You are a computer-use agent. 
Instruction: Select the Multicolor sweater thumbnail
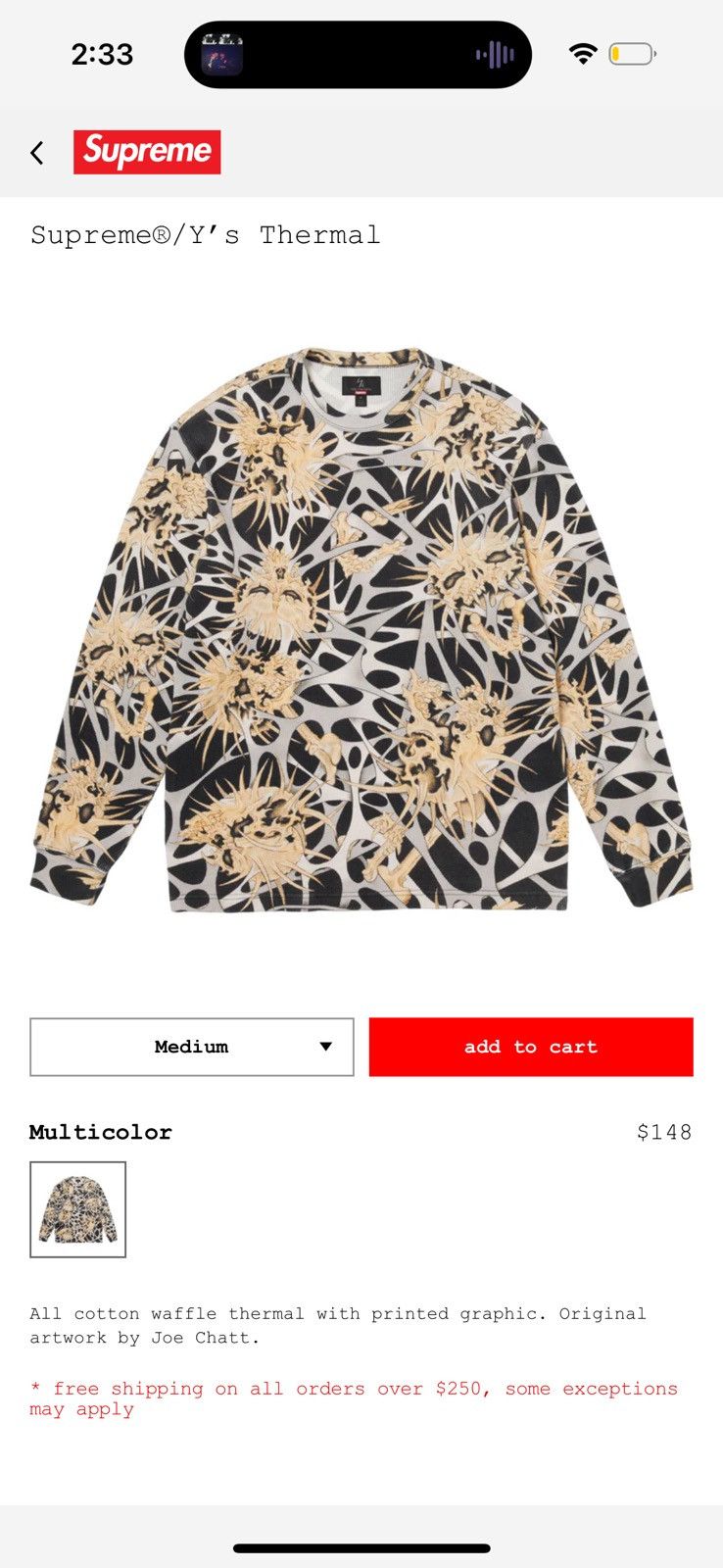(x=77, y=1209)
